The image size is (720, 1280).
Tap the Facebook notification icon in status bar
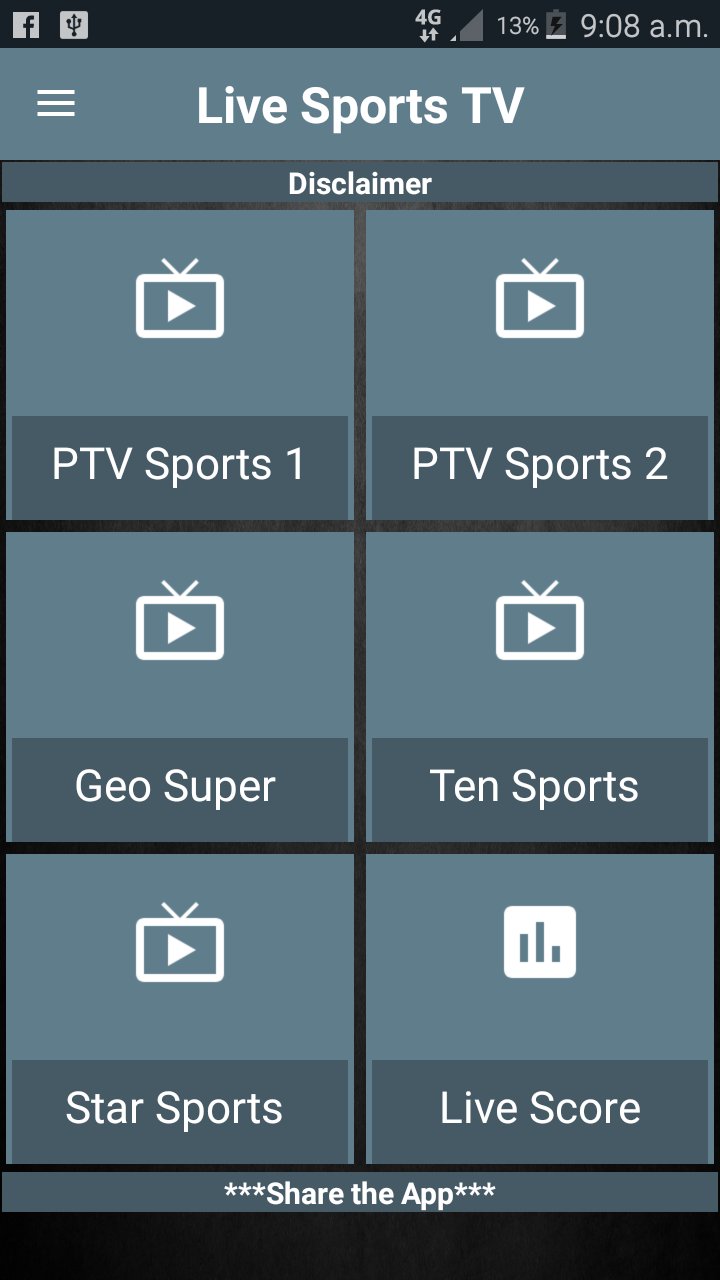26,25
